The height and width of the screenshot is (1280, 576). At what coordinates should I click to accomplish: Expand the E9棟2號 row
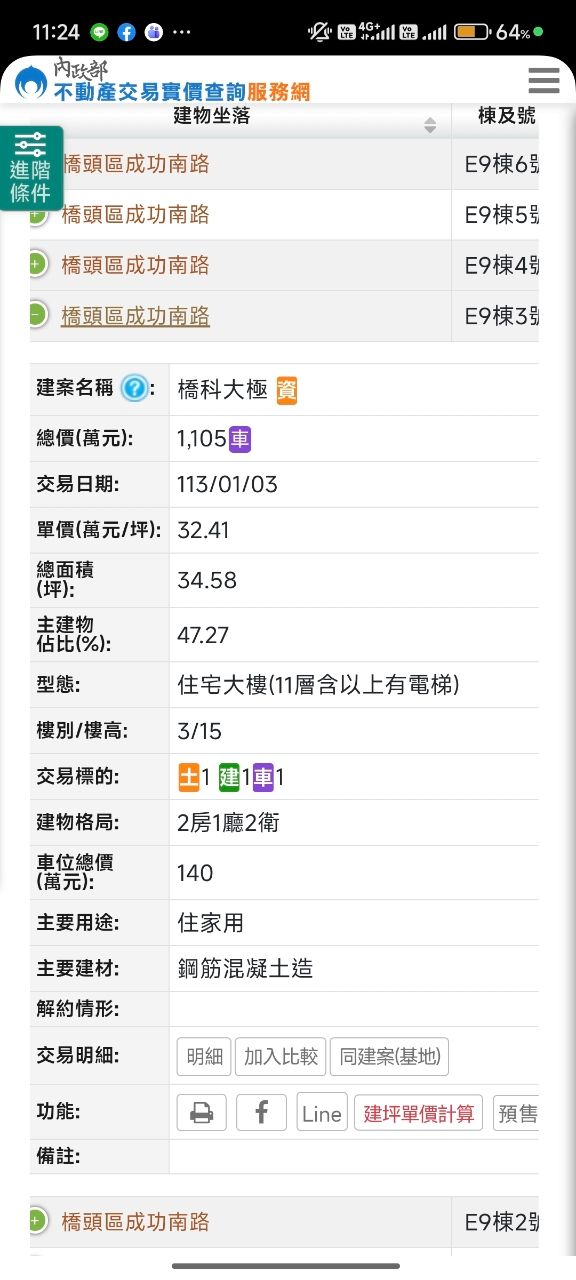click(36, 1221)
